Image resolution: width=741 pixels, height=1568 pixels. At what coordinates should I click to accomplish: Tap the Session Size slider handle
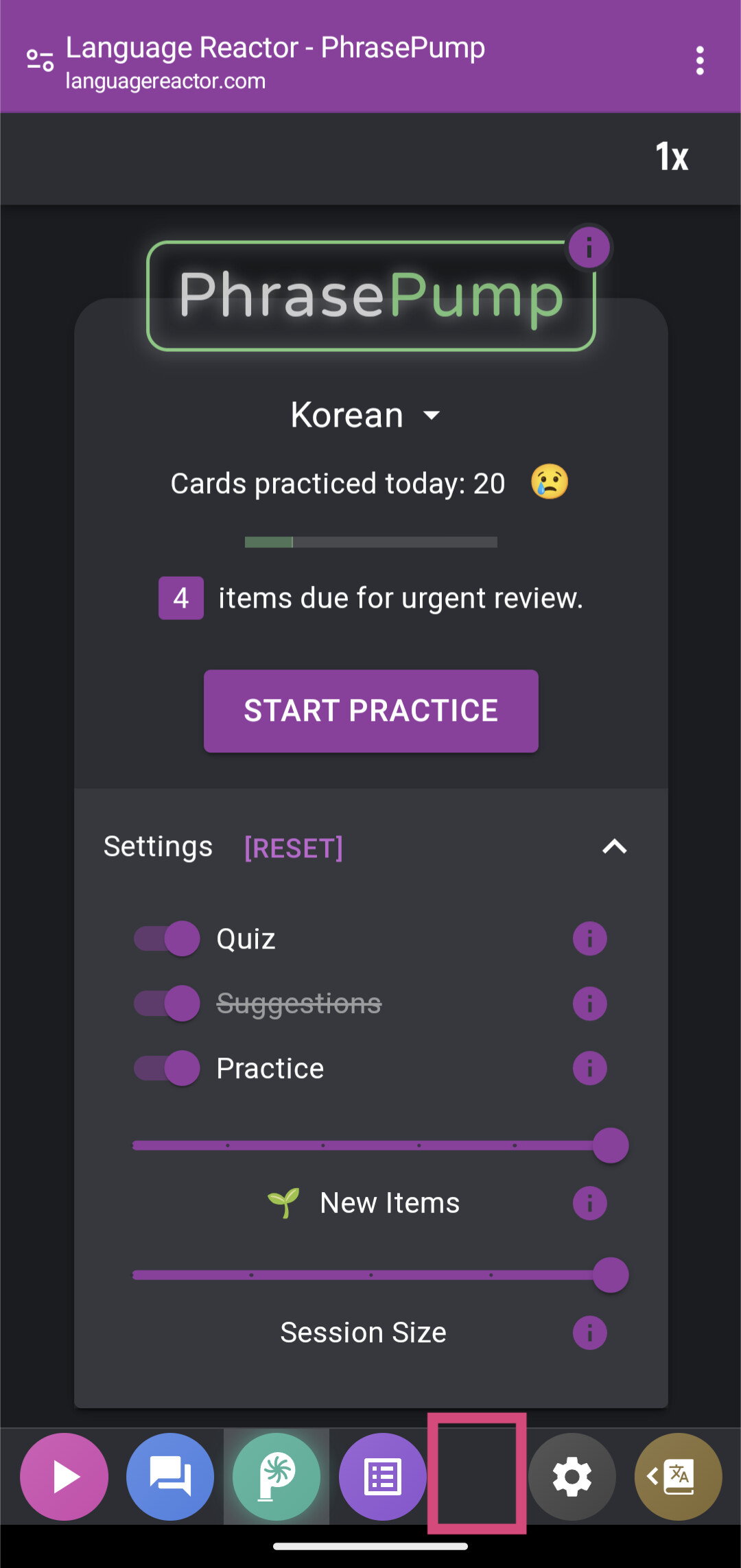point(611,1275)
